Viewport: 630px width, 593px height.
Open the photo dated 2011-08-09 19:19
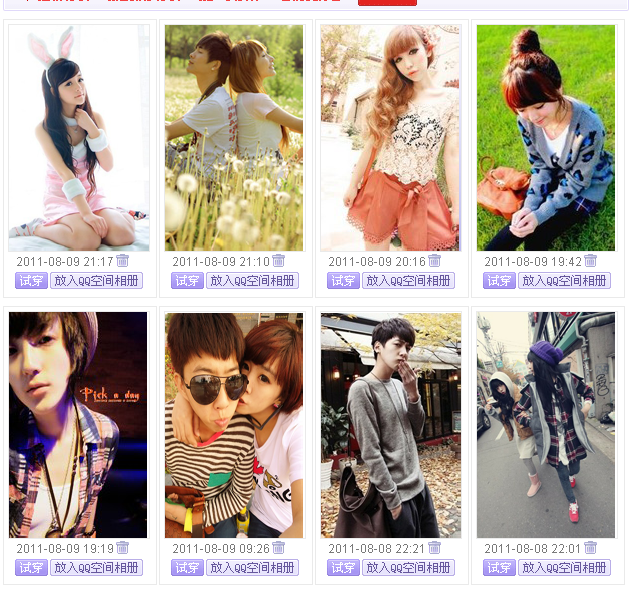click(78, 425)
